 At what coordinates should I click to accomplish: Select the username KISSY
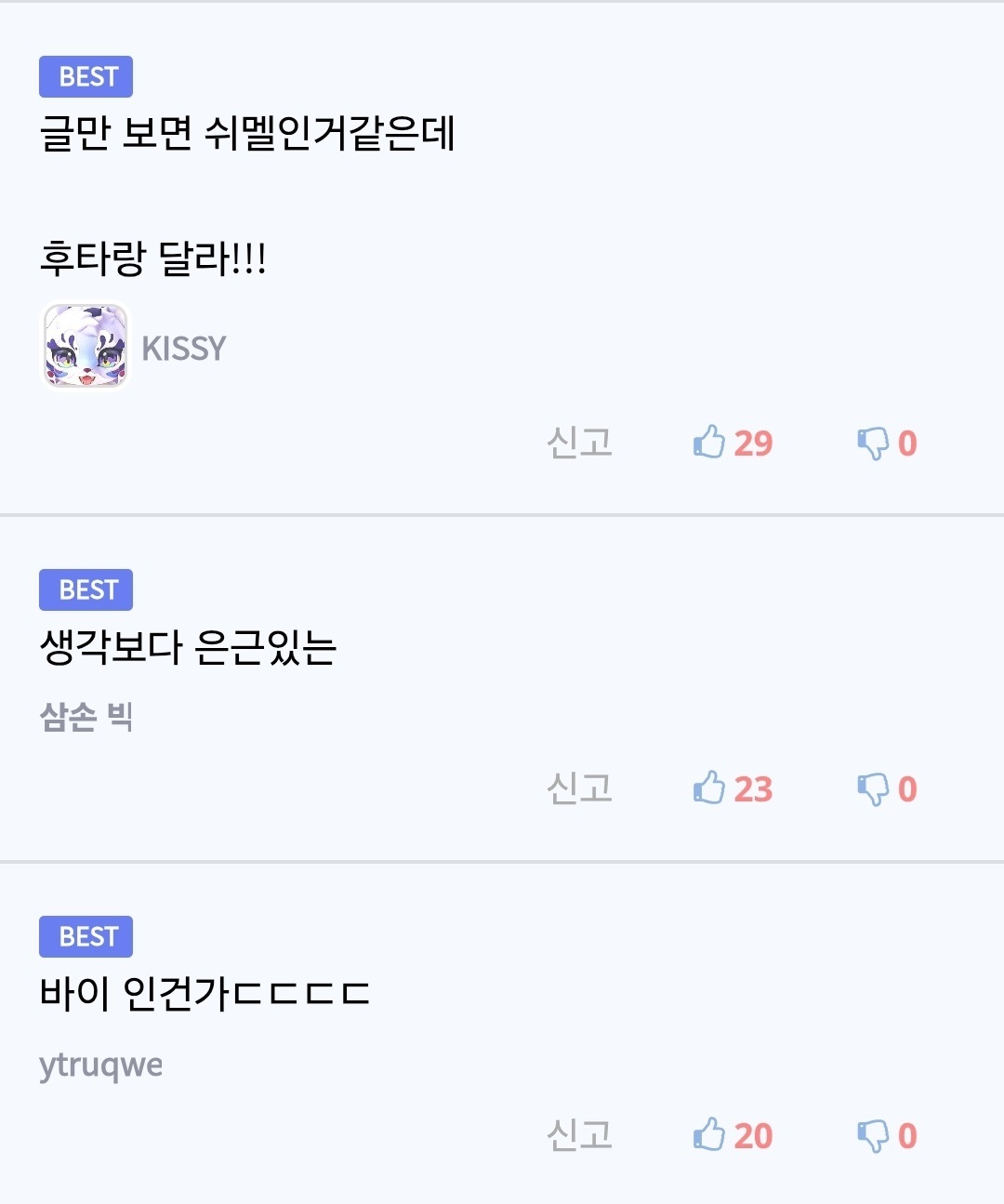184,349
